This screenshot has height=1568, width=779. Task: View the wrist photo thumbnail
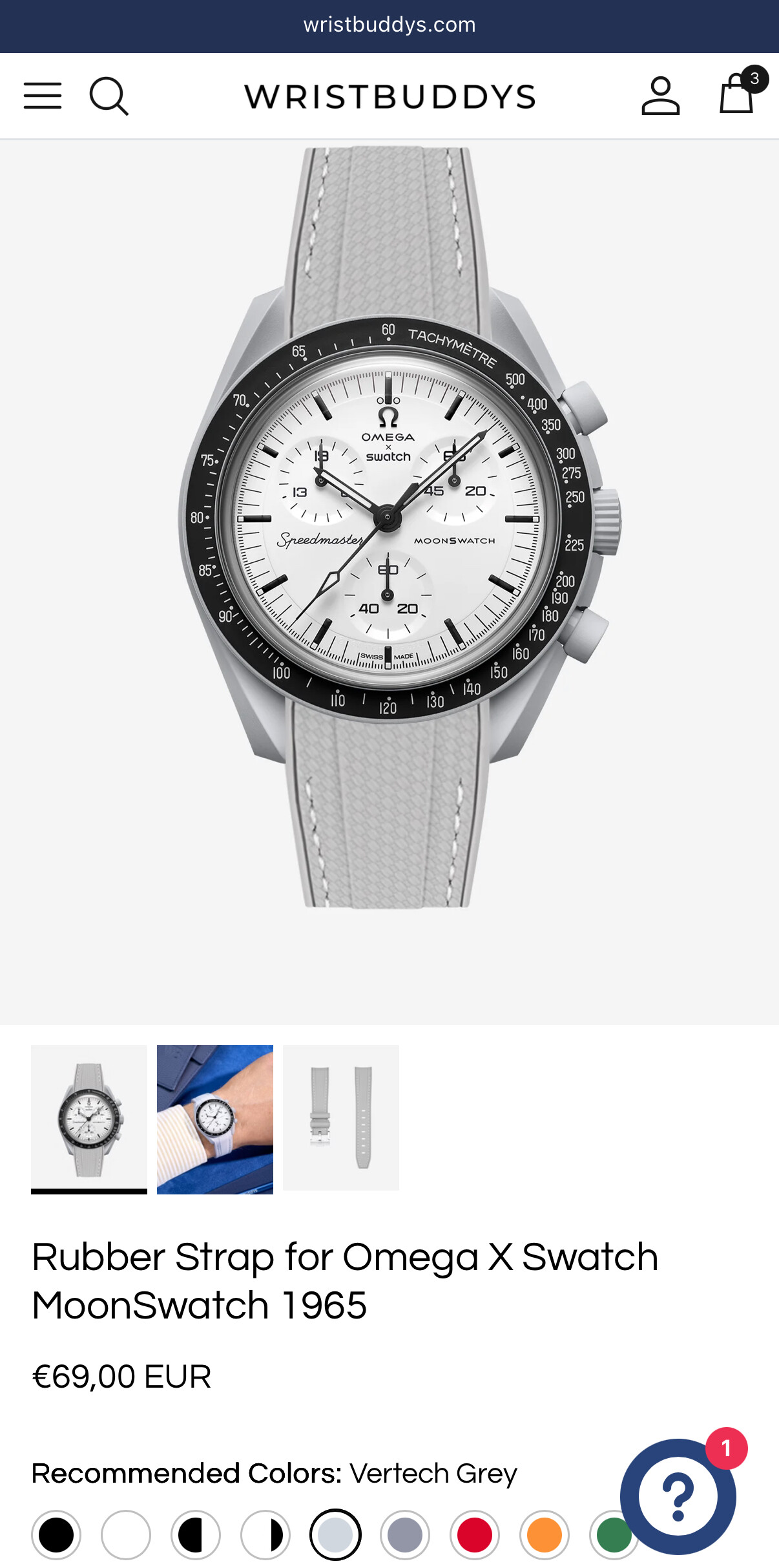point(215,1119)
